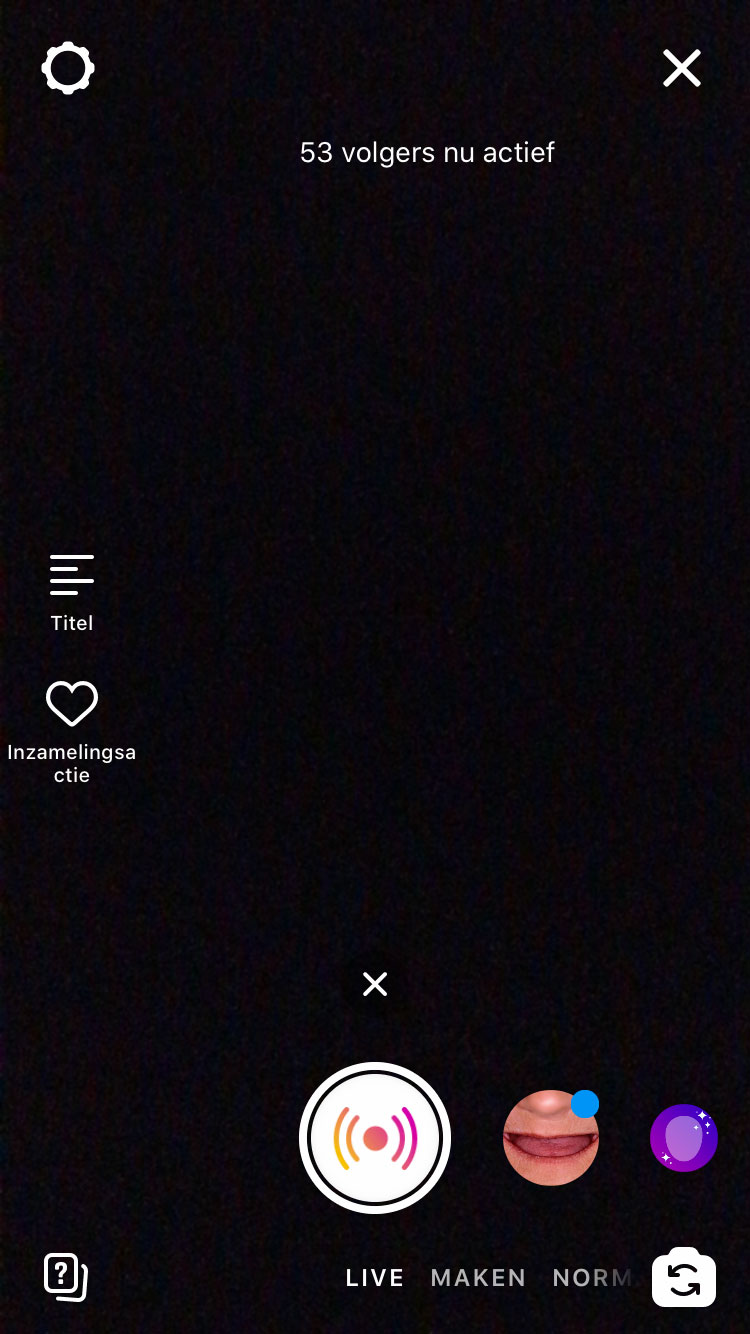Open the camera settings gear
Viewport: 750px width, 1334px height.
[x=68, y=68]
